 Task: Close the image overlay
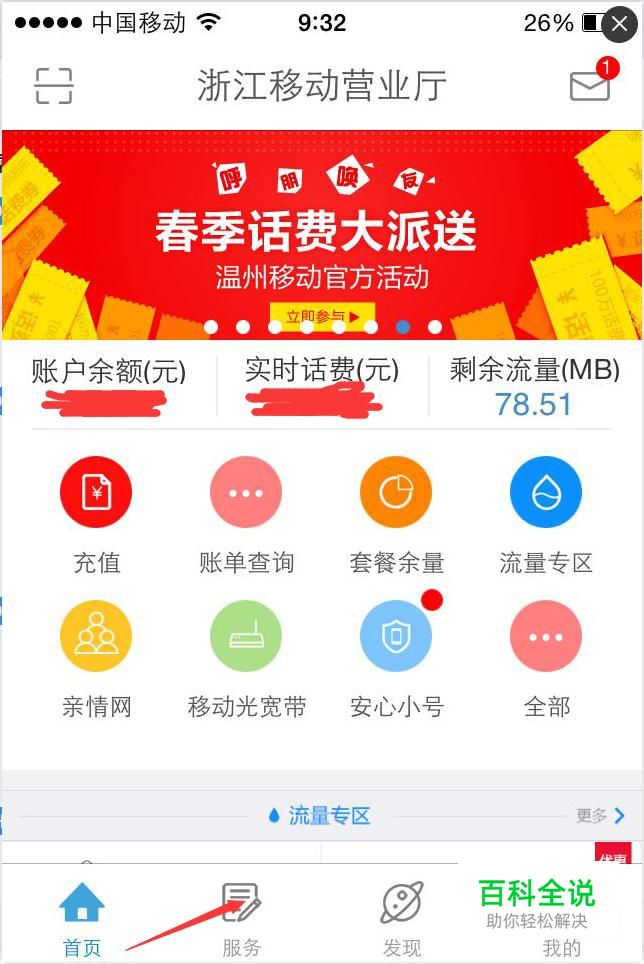click(621, 21)
